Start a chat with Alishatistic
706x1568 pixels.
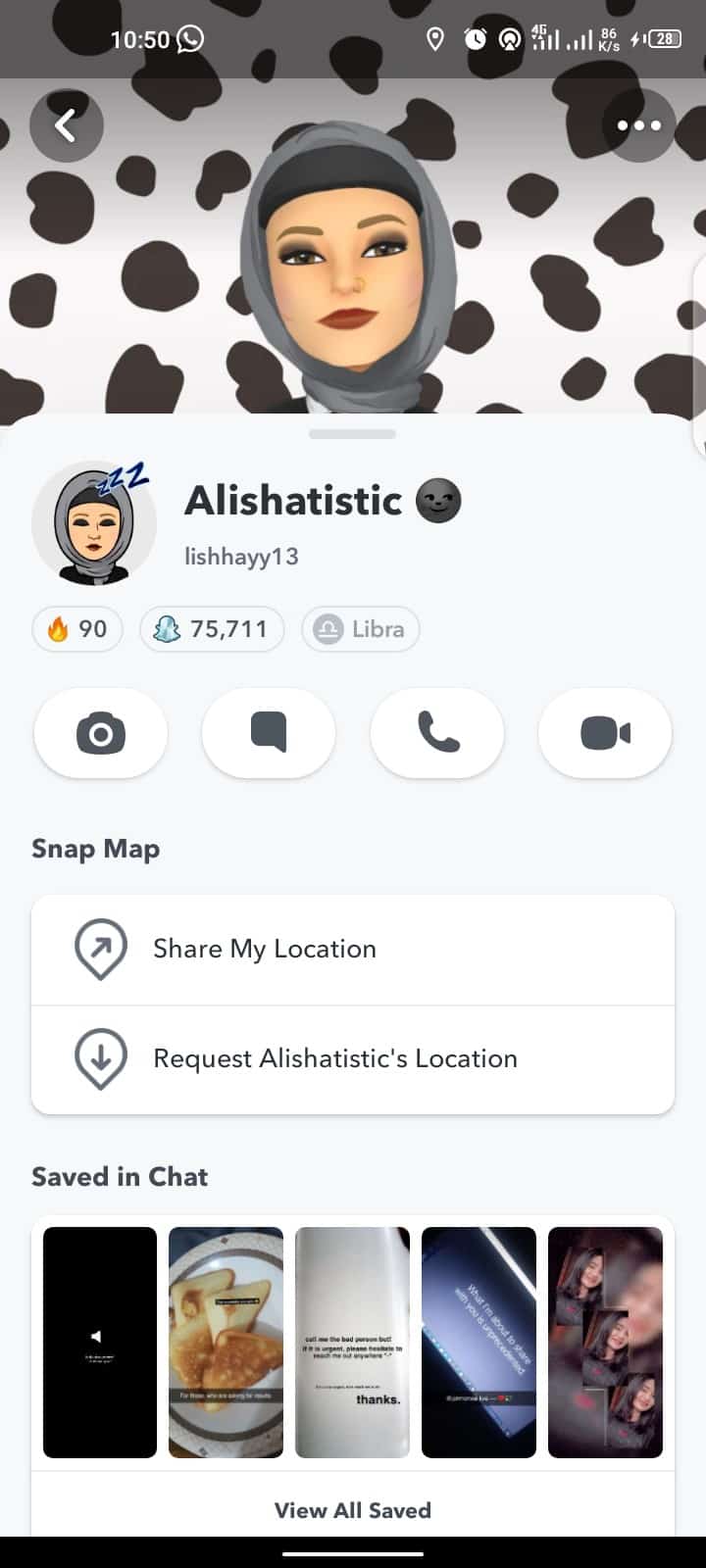pos(269,733)
